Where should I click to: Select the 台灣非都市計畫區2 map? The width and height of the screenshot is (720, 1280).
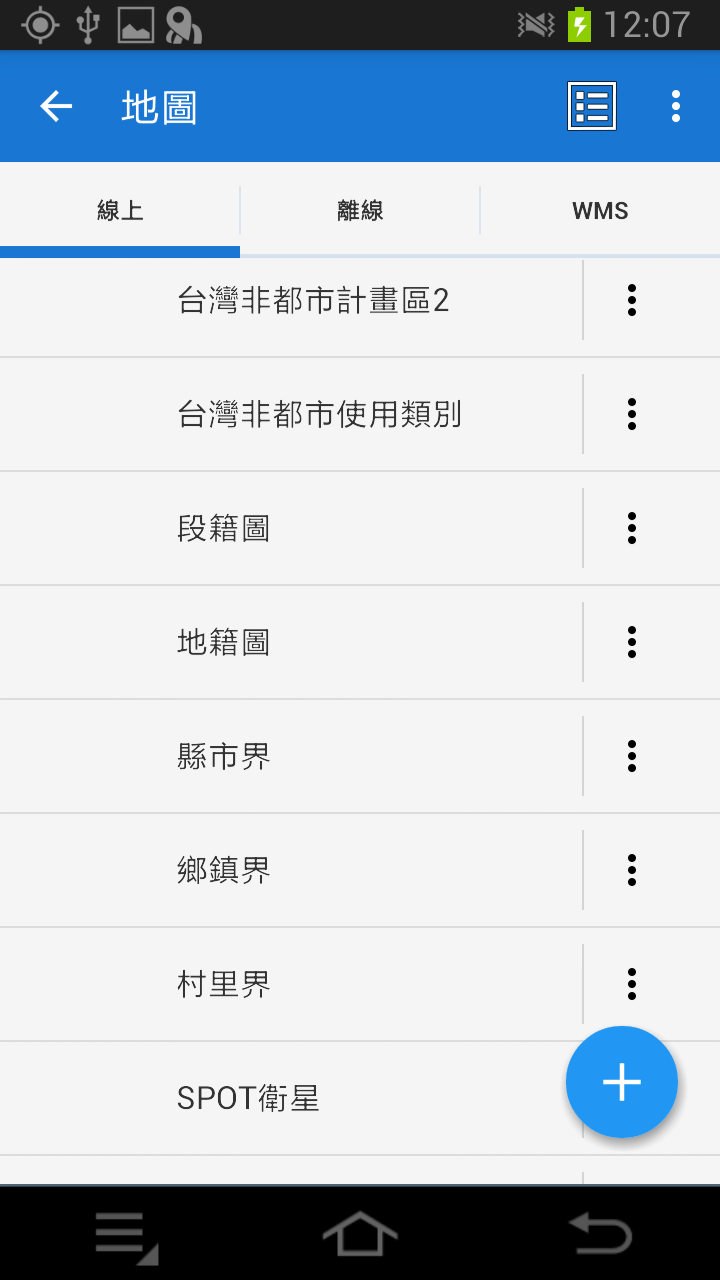point(291,300)
